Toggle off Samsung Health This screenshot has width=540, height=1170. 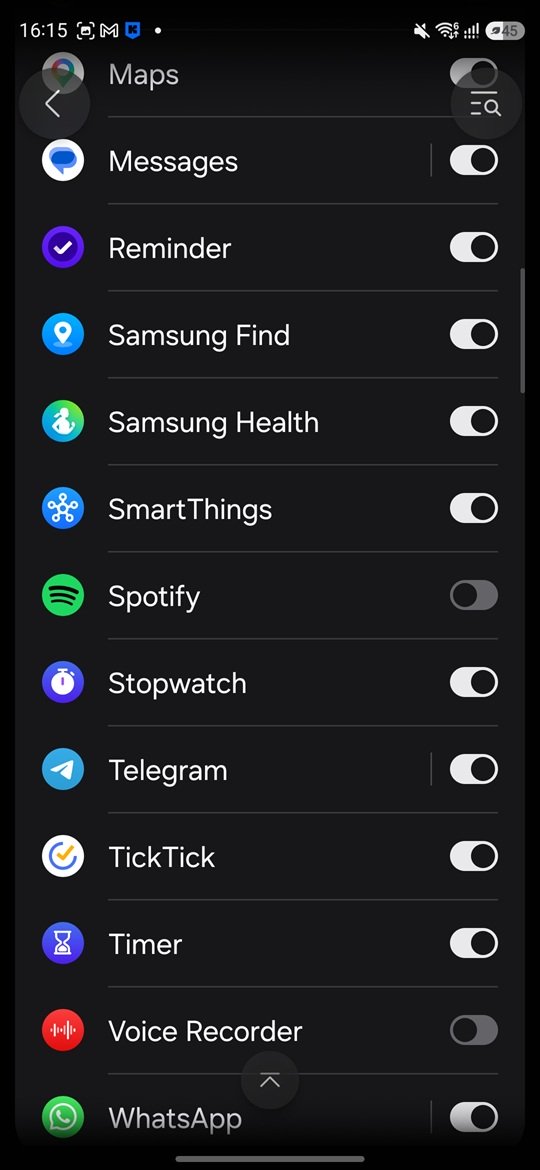pyautogui.click(x=474, y=422)
